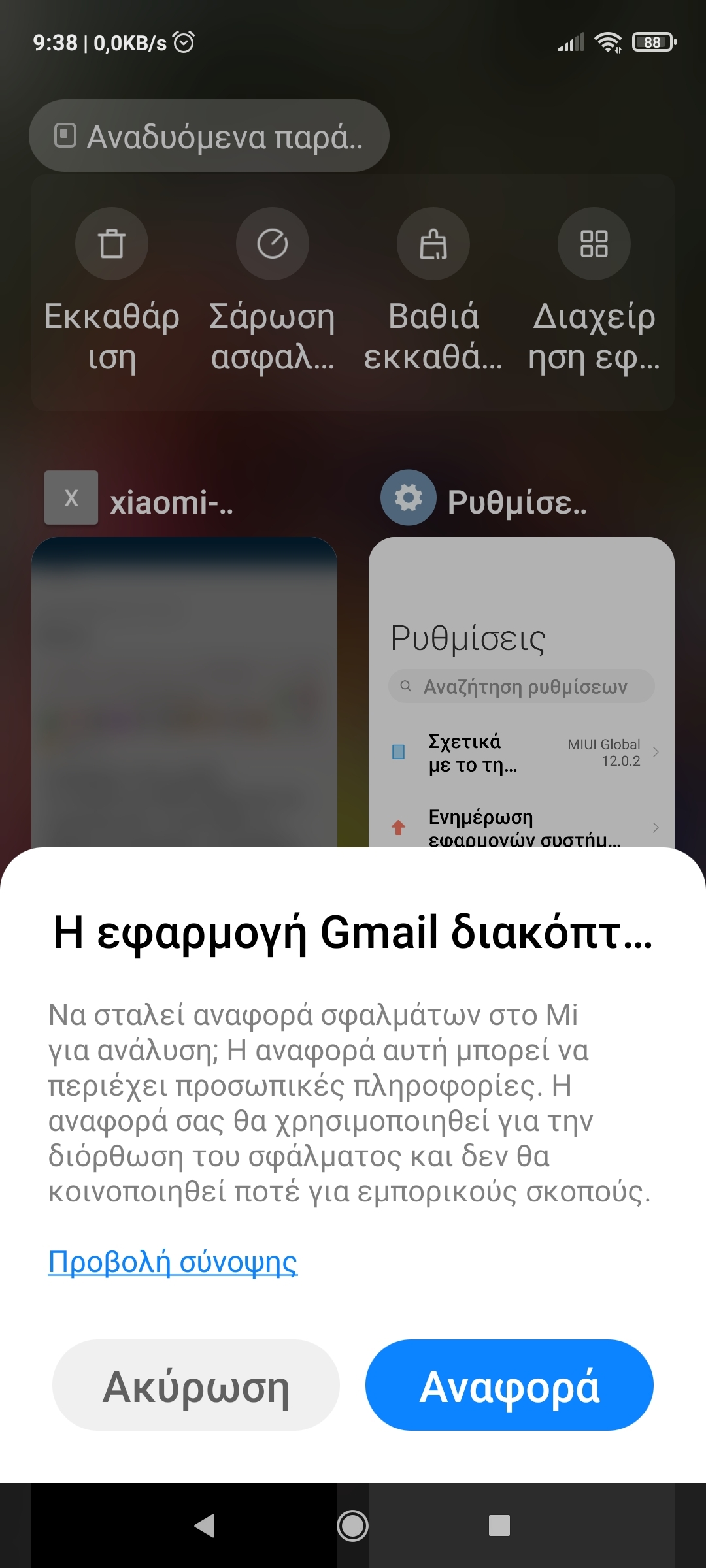Send the report with the Αναφορά button
Screen dimensions: 706x1568
click(x=509, y=1386)
